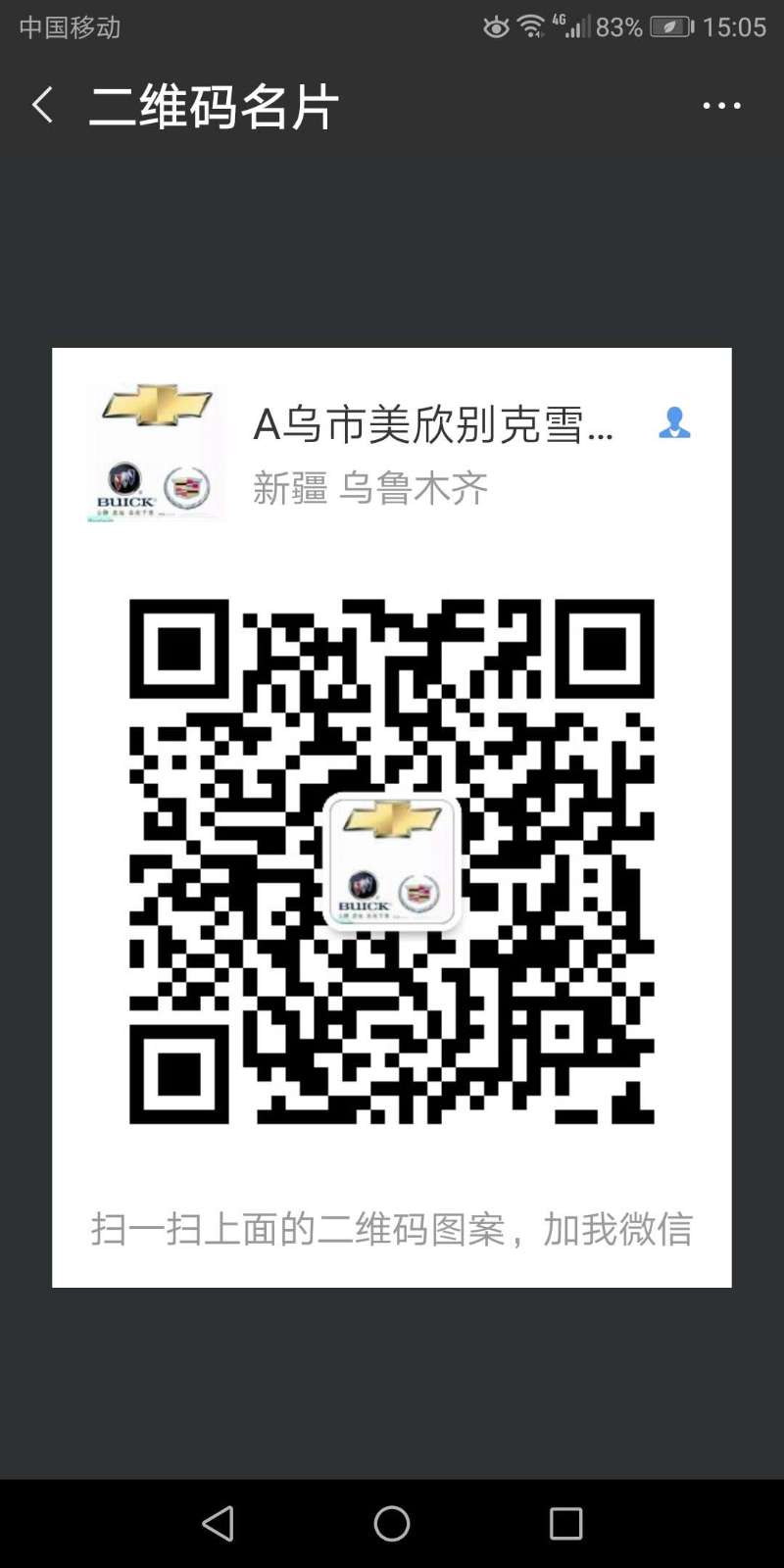Tap the system home button
This screenshot has width=784, height=1568.
click(x=392, y=1523)
